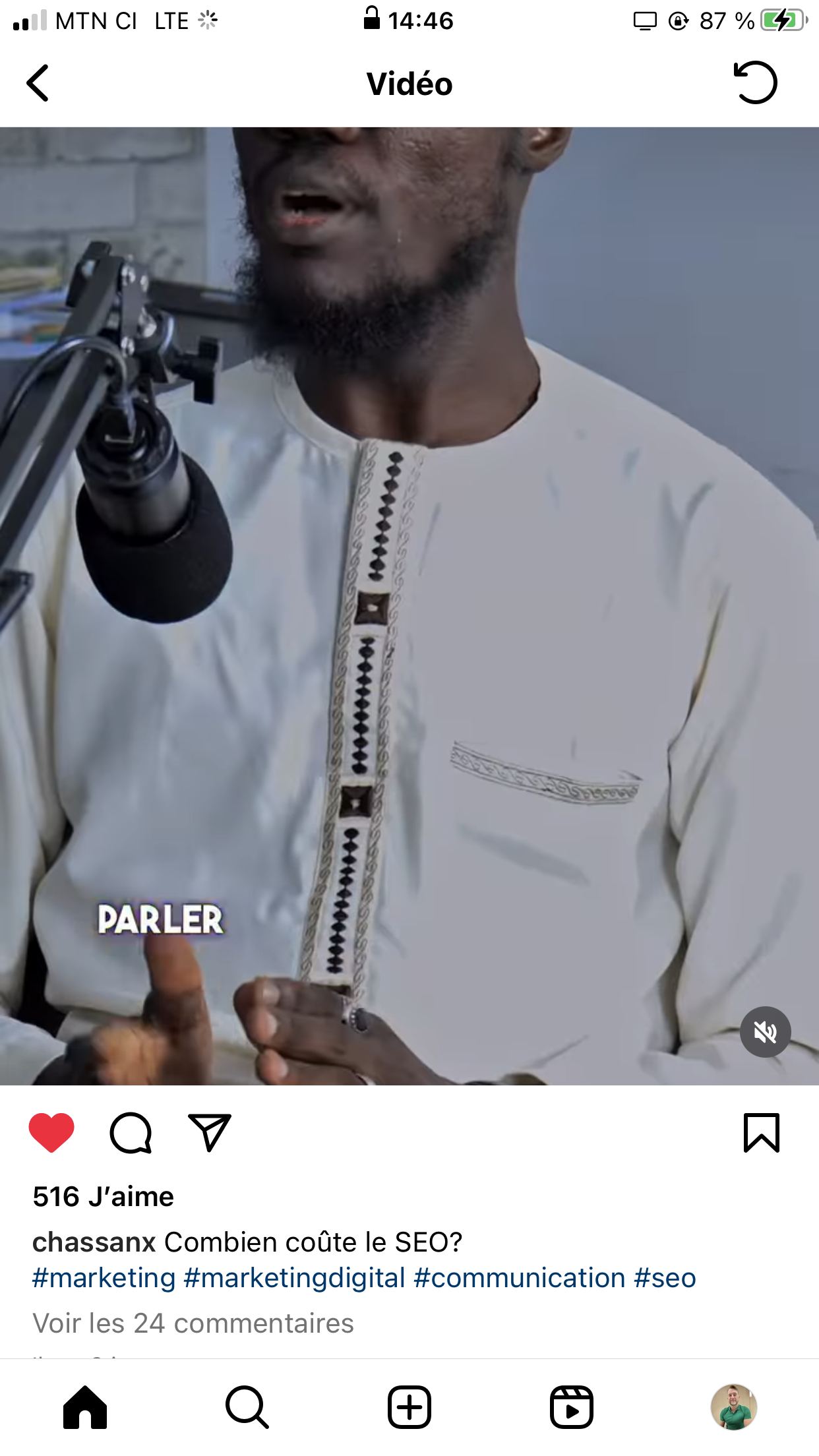Open my profile tab avatar
The width and height of the screenshot is (819, 1456).
coord(734,1407)
